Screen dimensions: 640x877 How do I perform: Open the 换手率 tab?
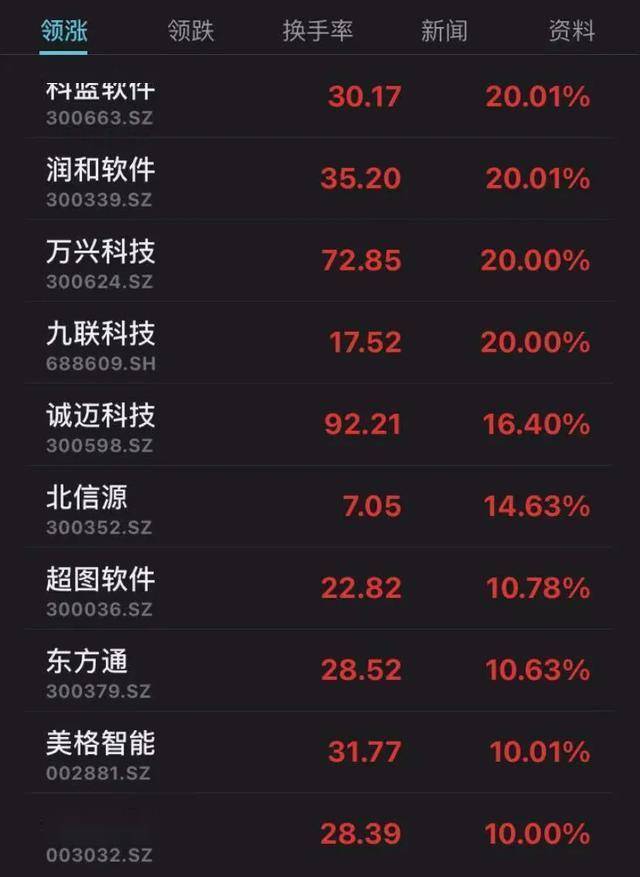point(318,30)
